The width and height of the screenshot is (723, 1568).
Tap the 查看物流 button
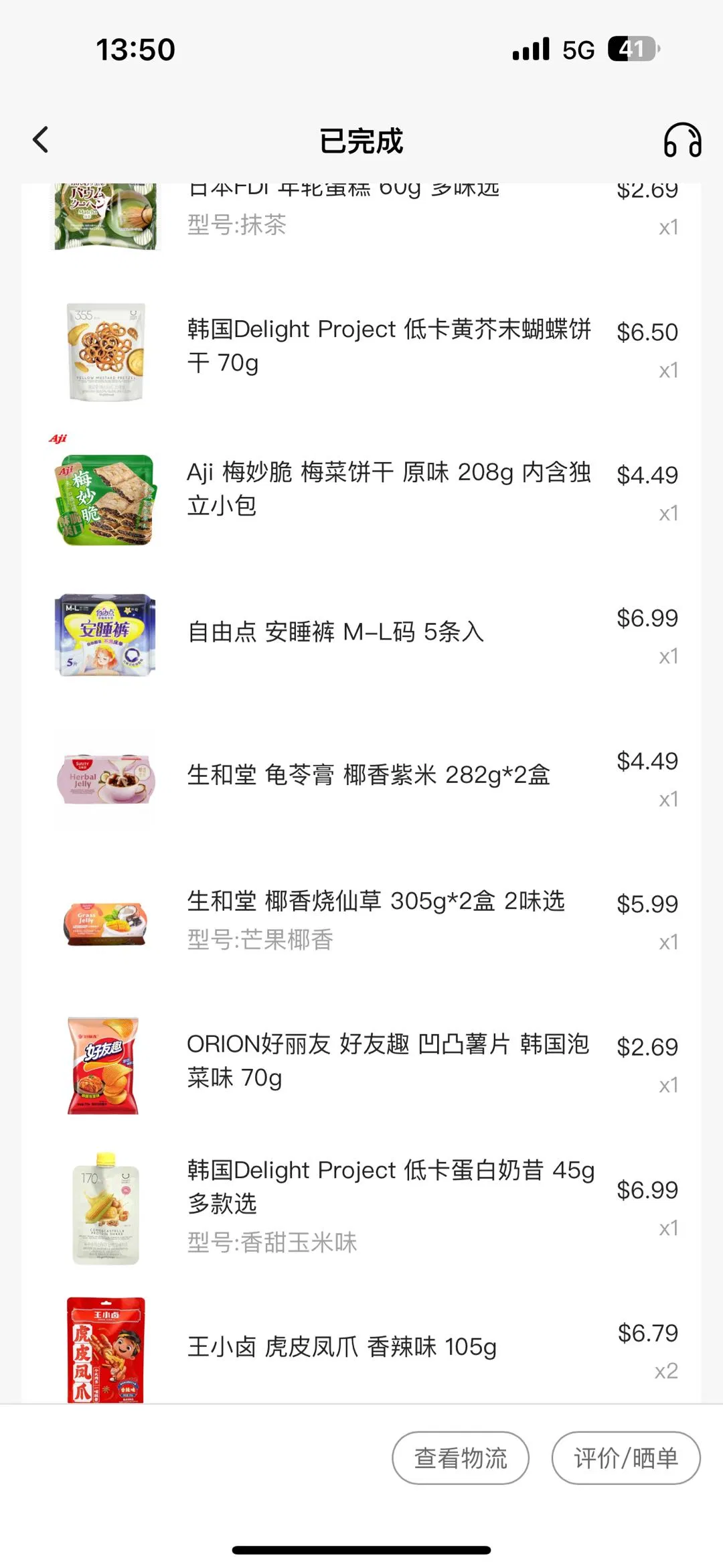click(x=461, y=1457)
